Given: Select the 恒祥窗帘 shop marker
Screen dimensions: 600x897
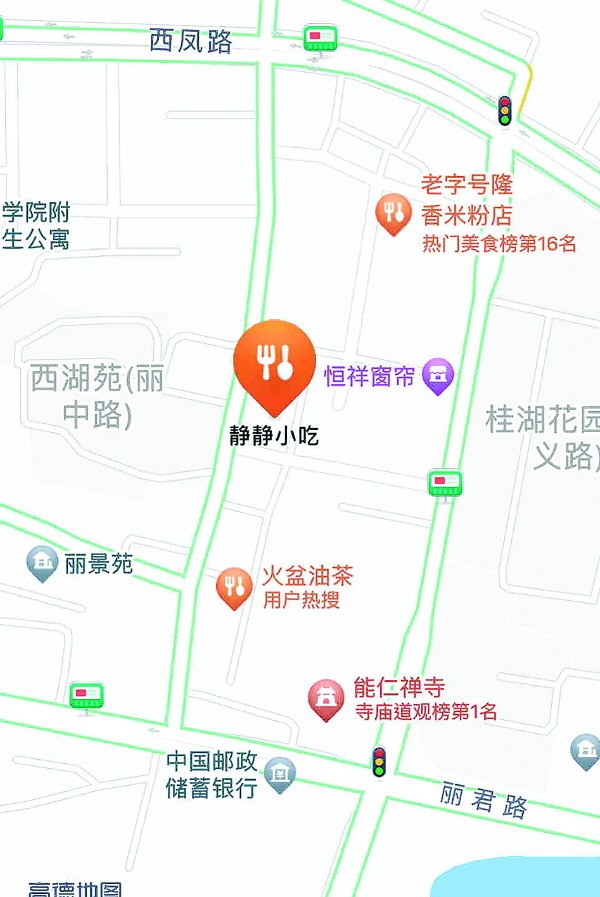Looking at the screenshot, I should (437, 376).
